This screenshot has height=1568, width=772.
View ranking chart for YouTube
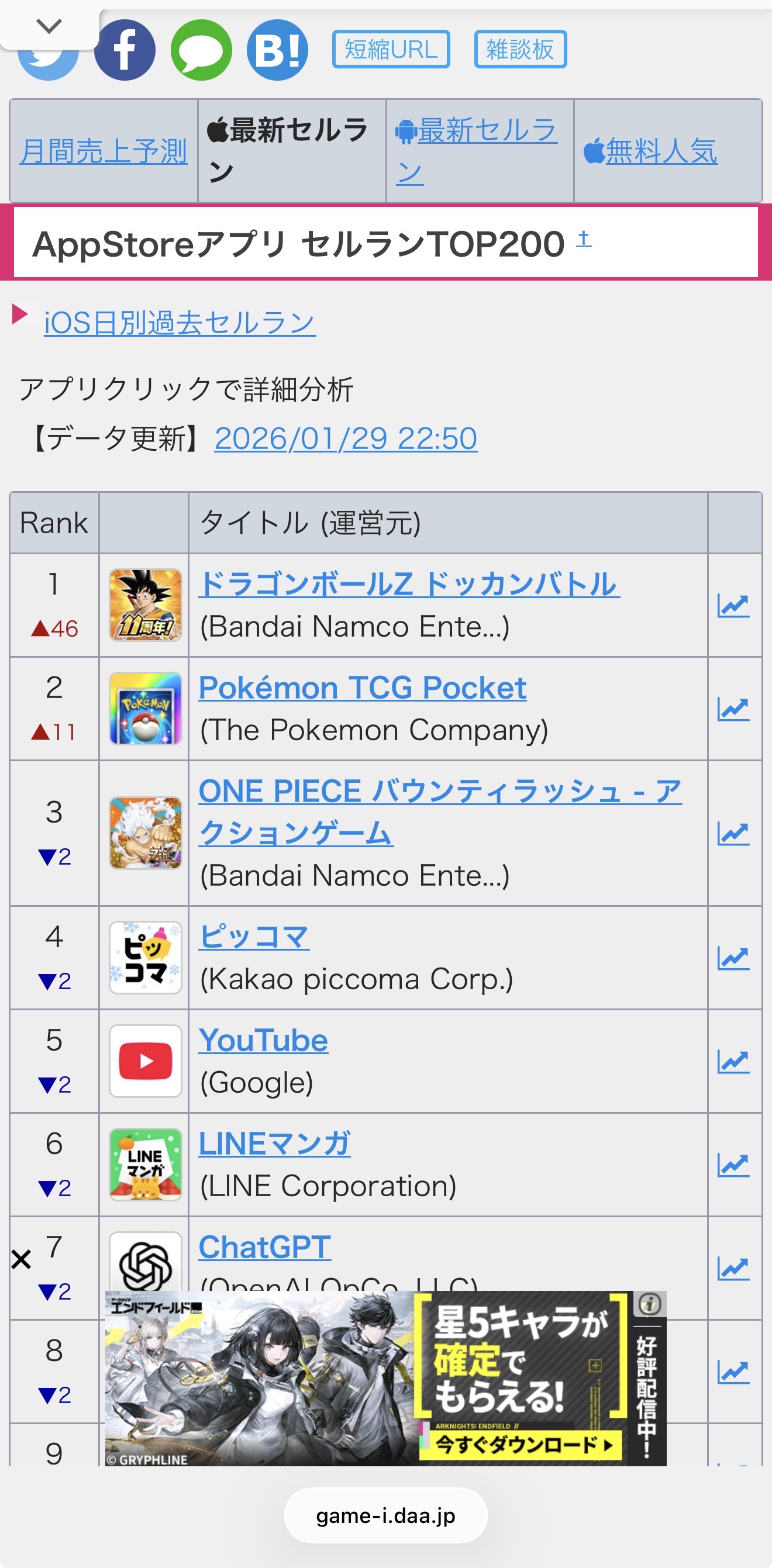(x=733, y=1062)
